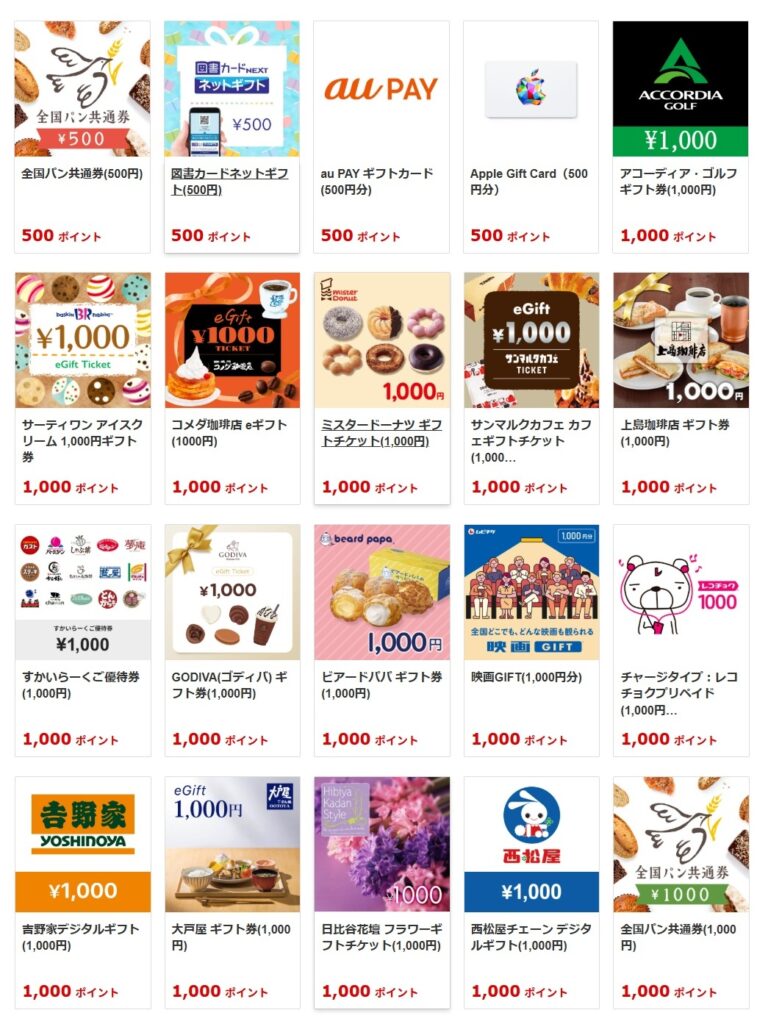Screen dimensions: 768x1024
Task: Open コメダ珈琲店 eギフト card
Action: (231, 340)
